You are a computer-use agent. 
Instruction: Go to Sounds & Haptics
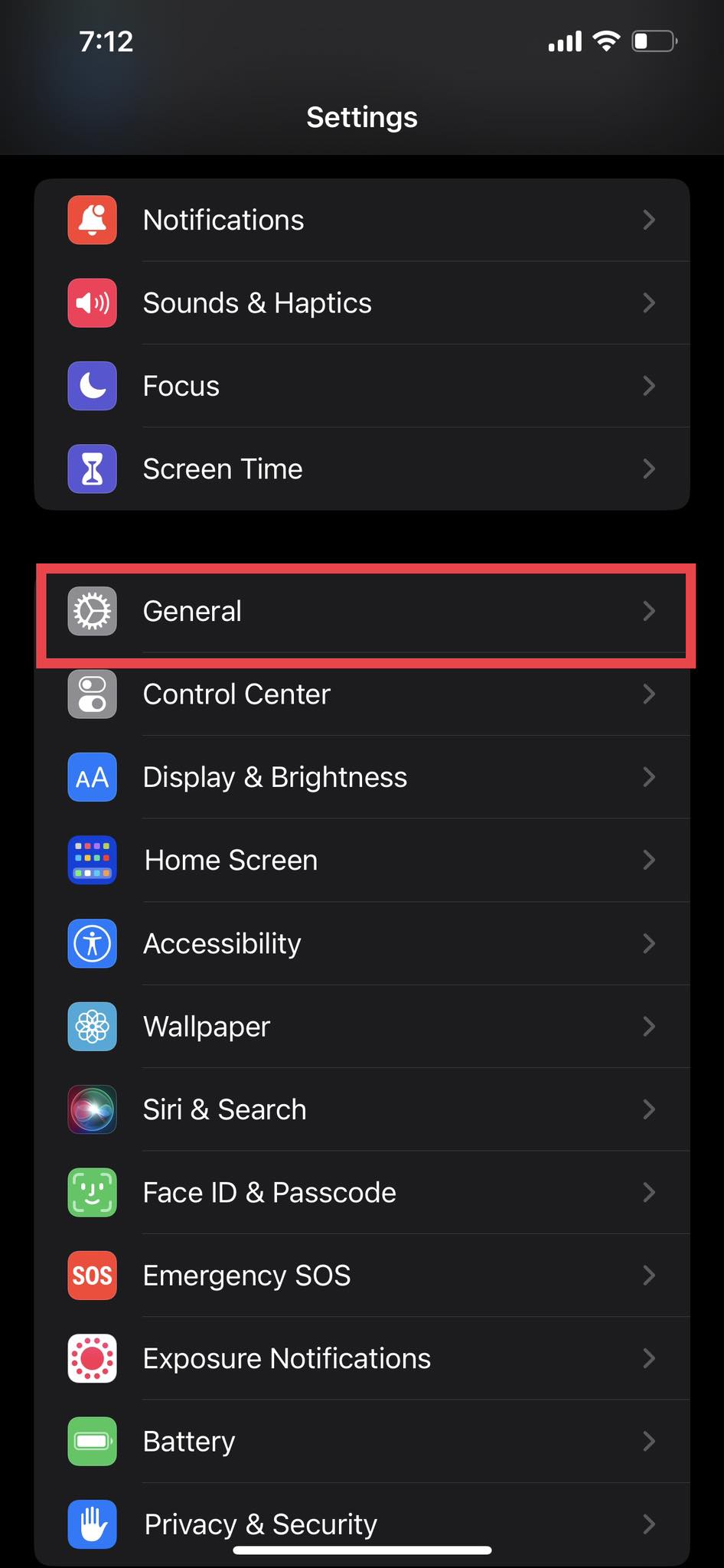[x=362, y=303]
